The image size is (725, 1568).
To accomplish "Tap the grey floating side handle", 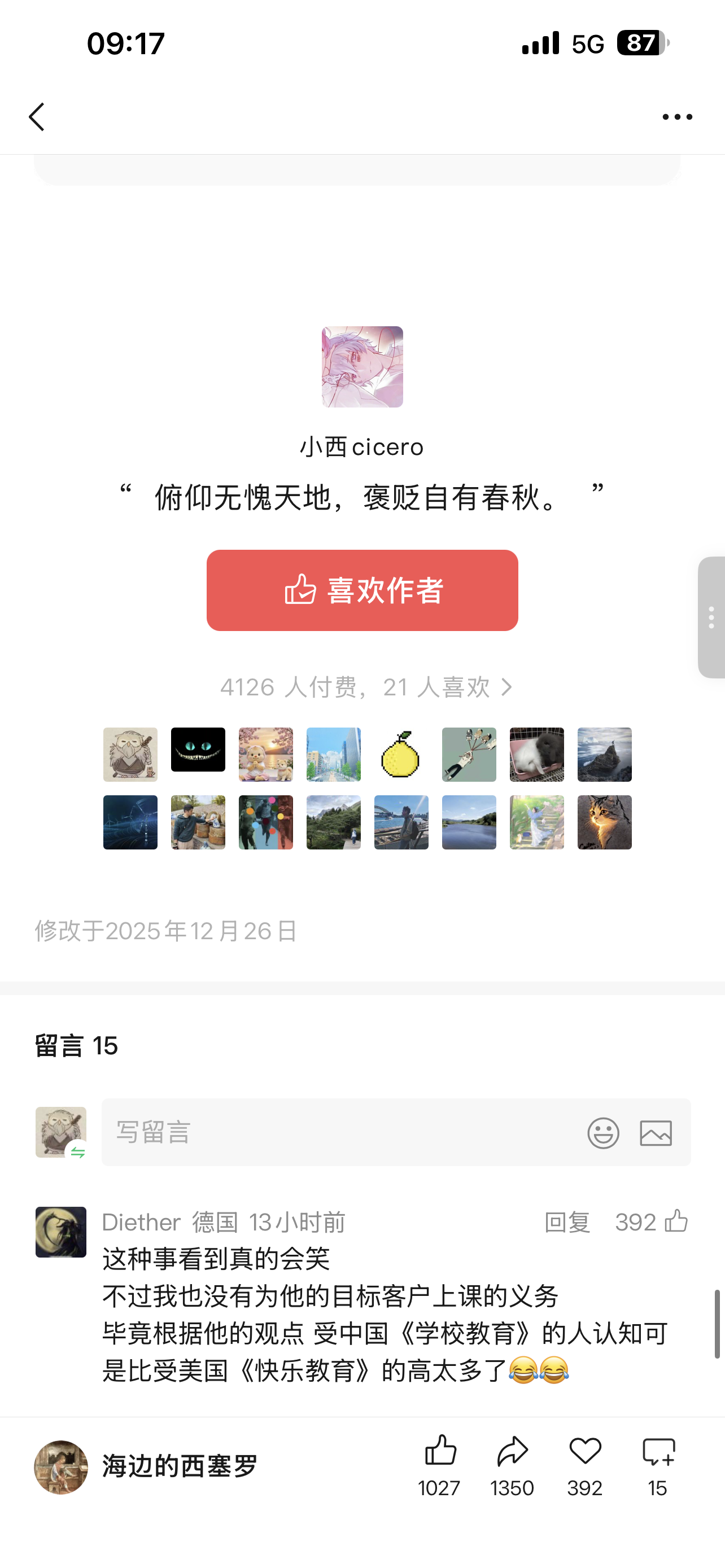I will [x=711, y=617].
